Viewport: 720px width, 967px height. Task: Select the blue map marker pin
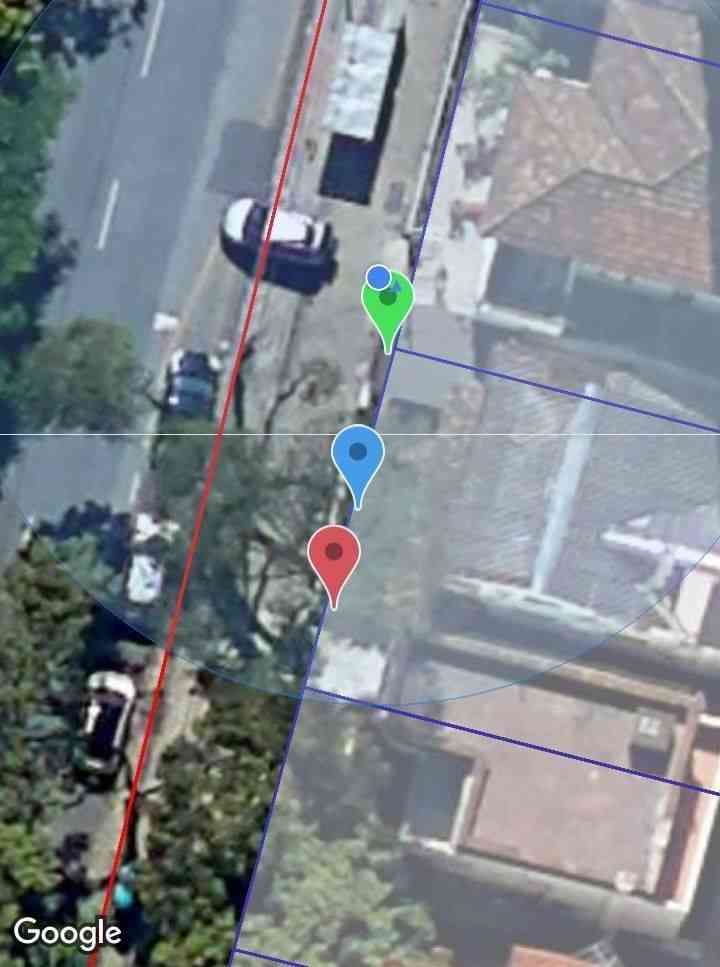(358, 457)
